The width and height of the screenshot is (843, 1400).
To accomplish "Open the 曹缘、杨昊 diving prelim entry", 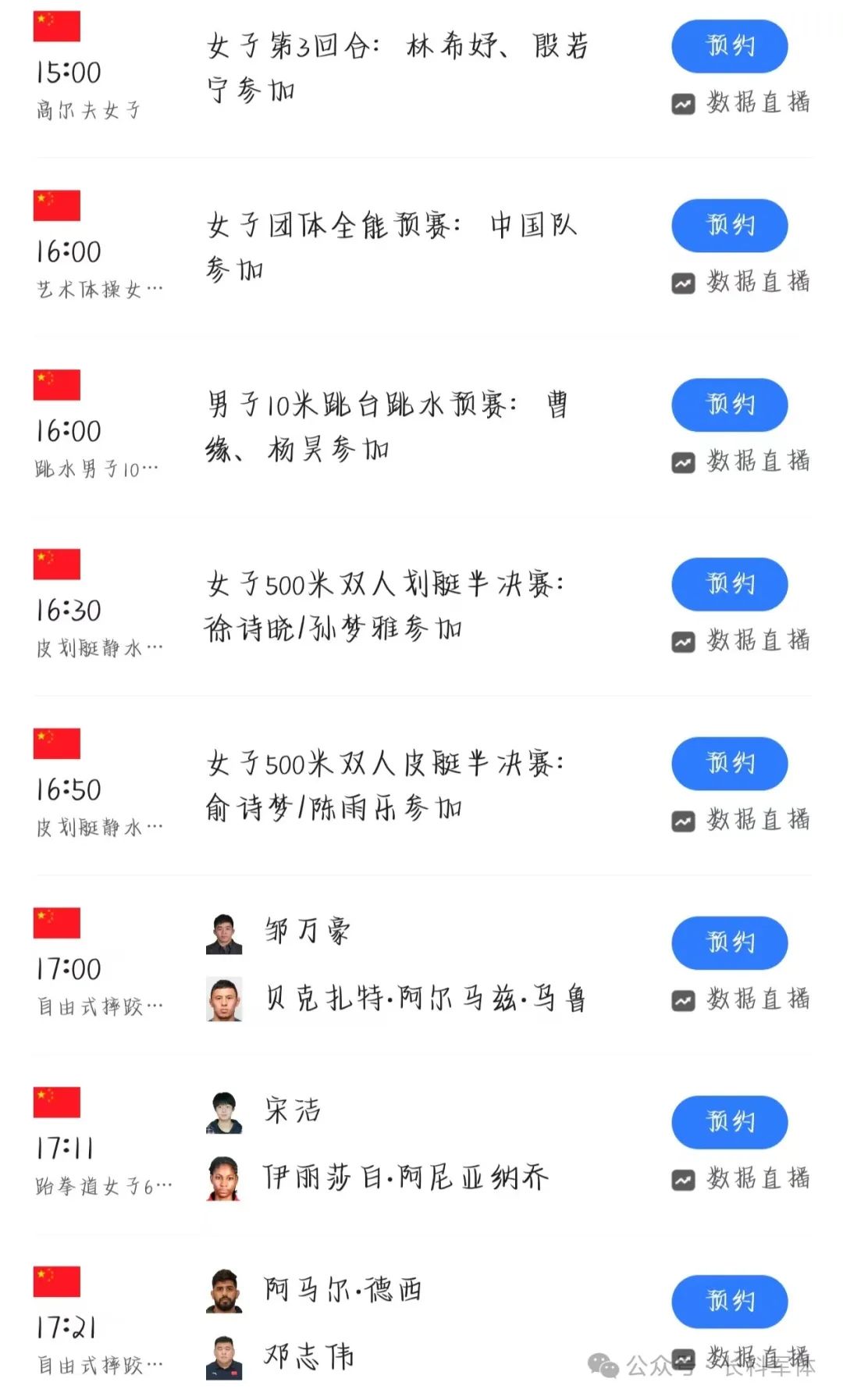I will (x=386, y=426).
